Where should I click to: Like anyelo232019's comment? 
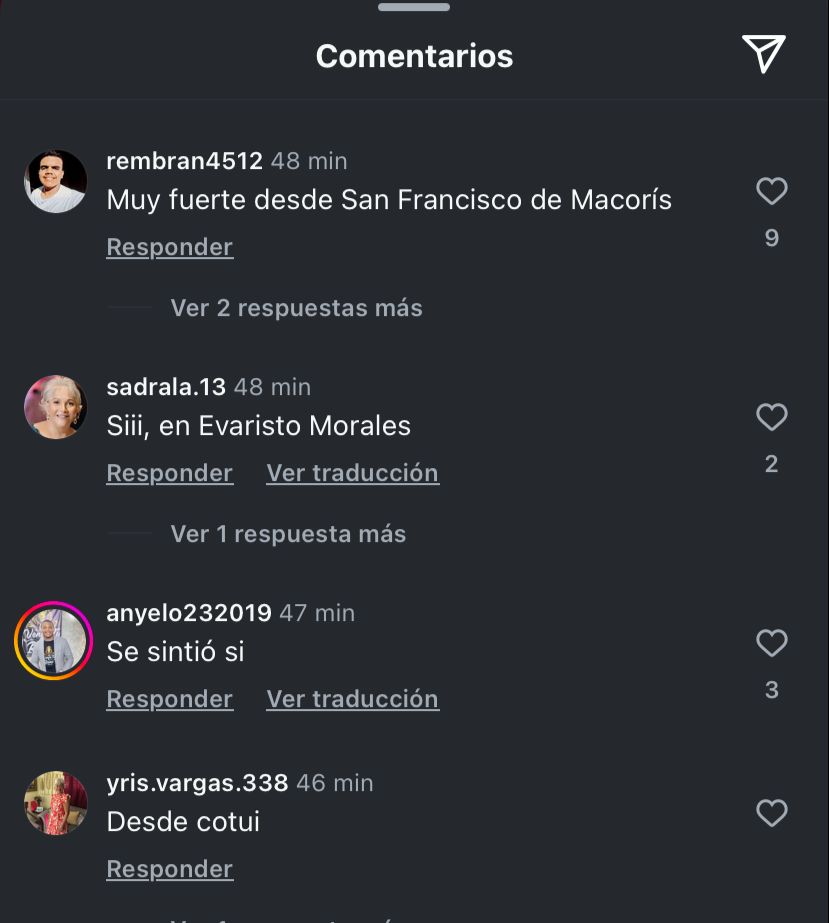click(x=771, y=643)
